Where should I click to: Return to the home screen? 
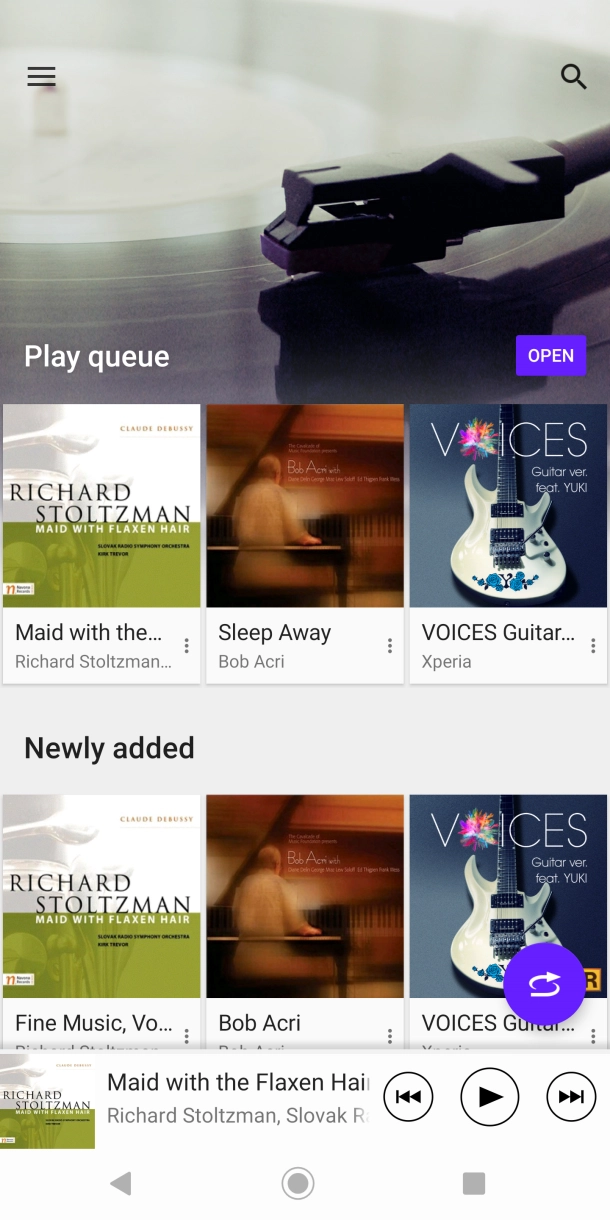coord(298,1184)
